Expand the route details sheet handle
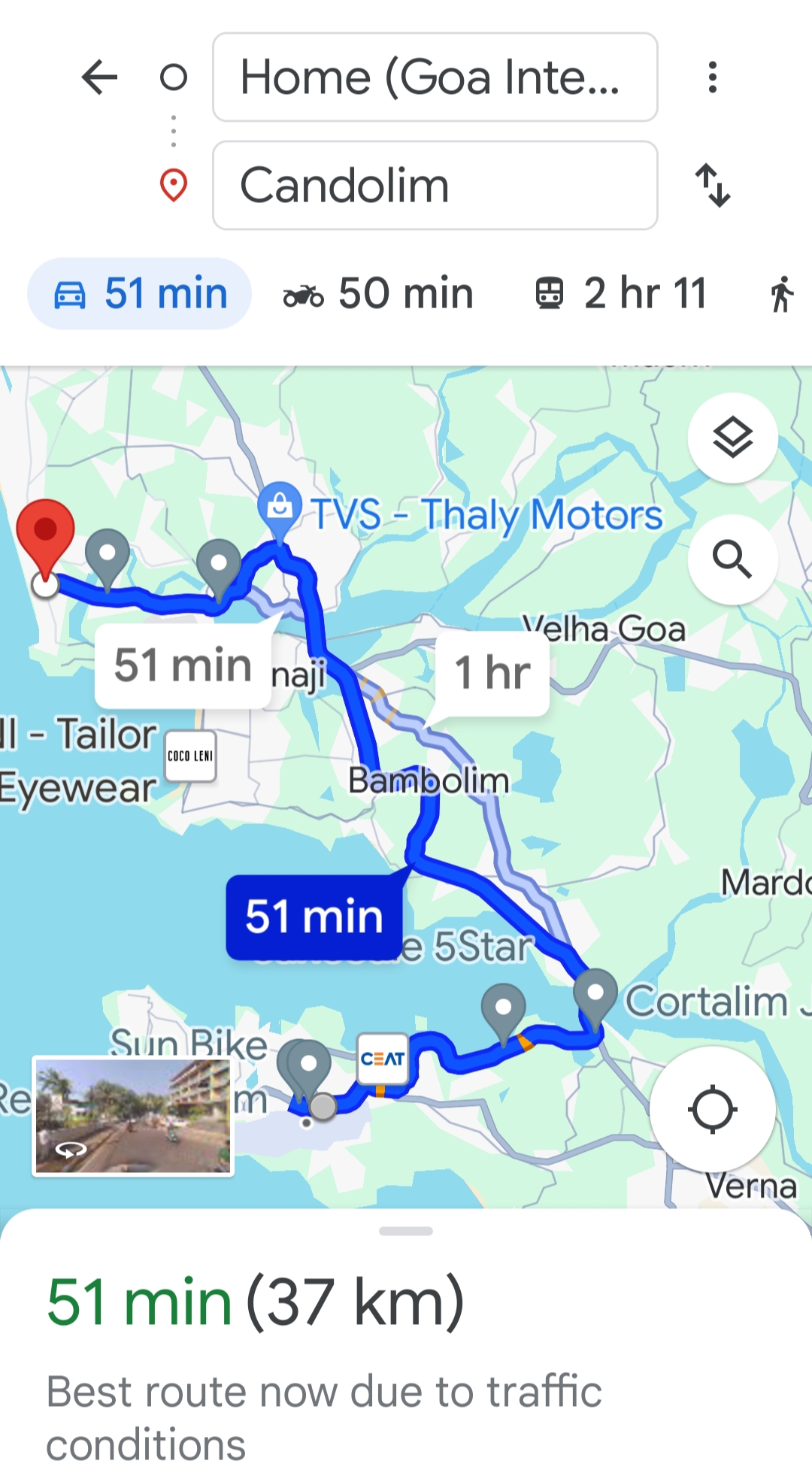Screen dimensions: 812x1482 (x=406, y=1231)
